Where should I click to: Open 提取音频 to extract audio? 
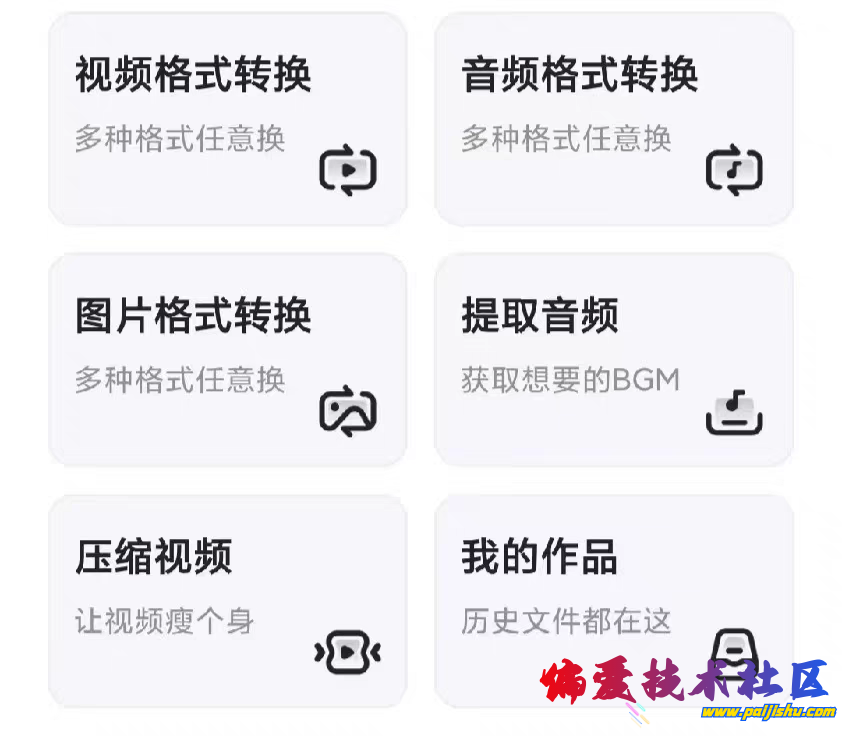pyautogui.click(x=613, y=360)
